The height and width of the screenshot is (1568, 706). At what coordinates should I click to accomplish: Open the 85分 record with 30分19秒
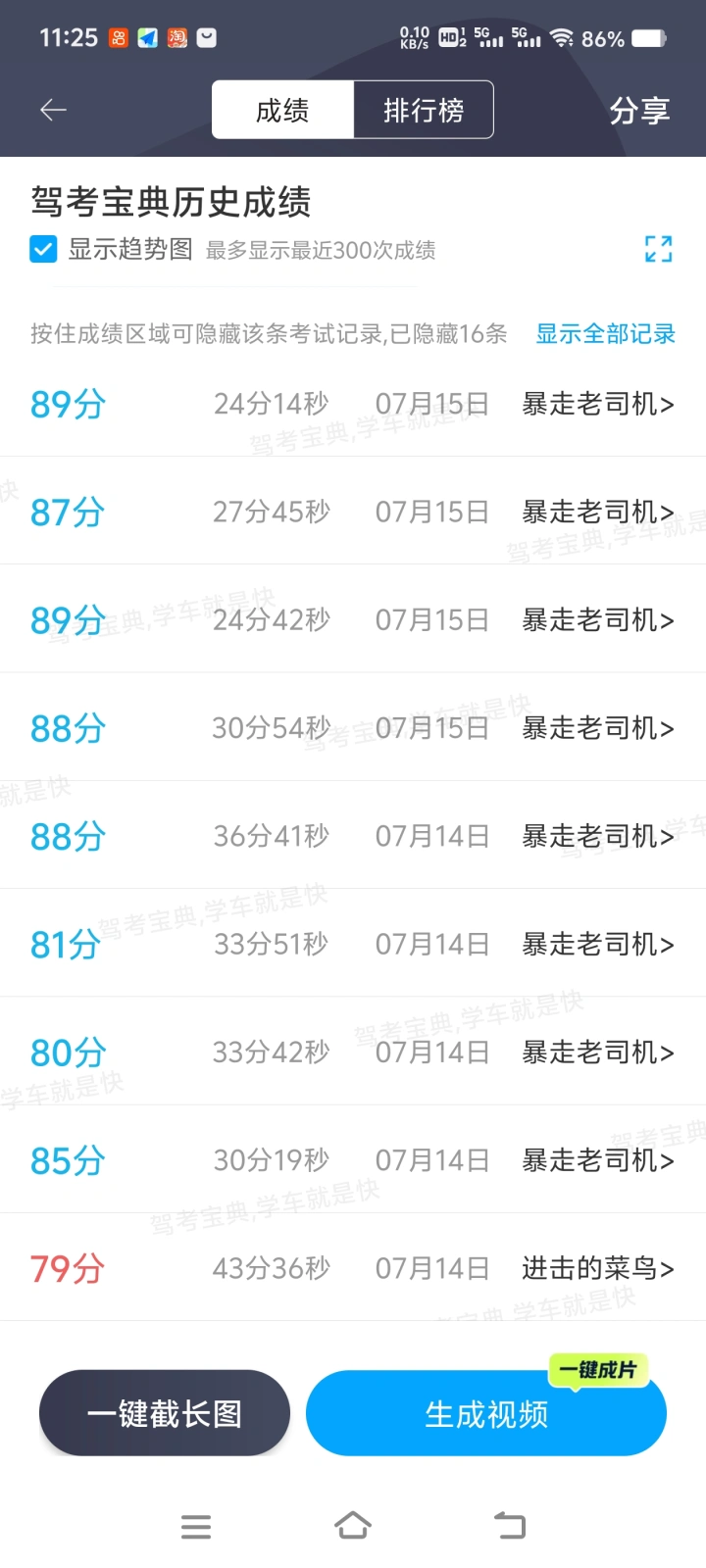pos(353,1160)
